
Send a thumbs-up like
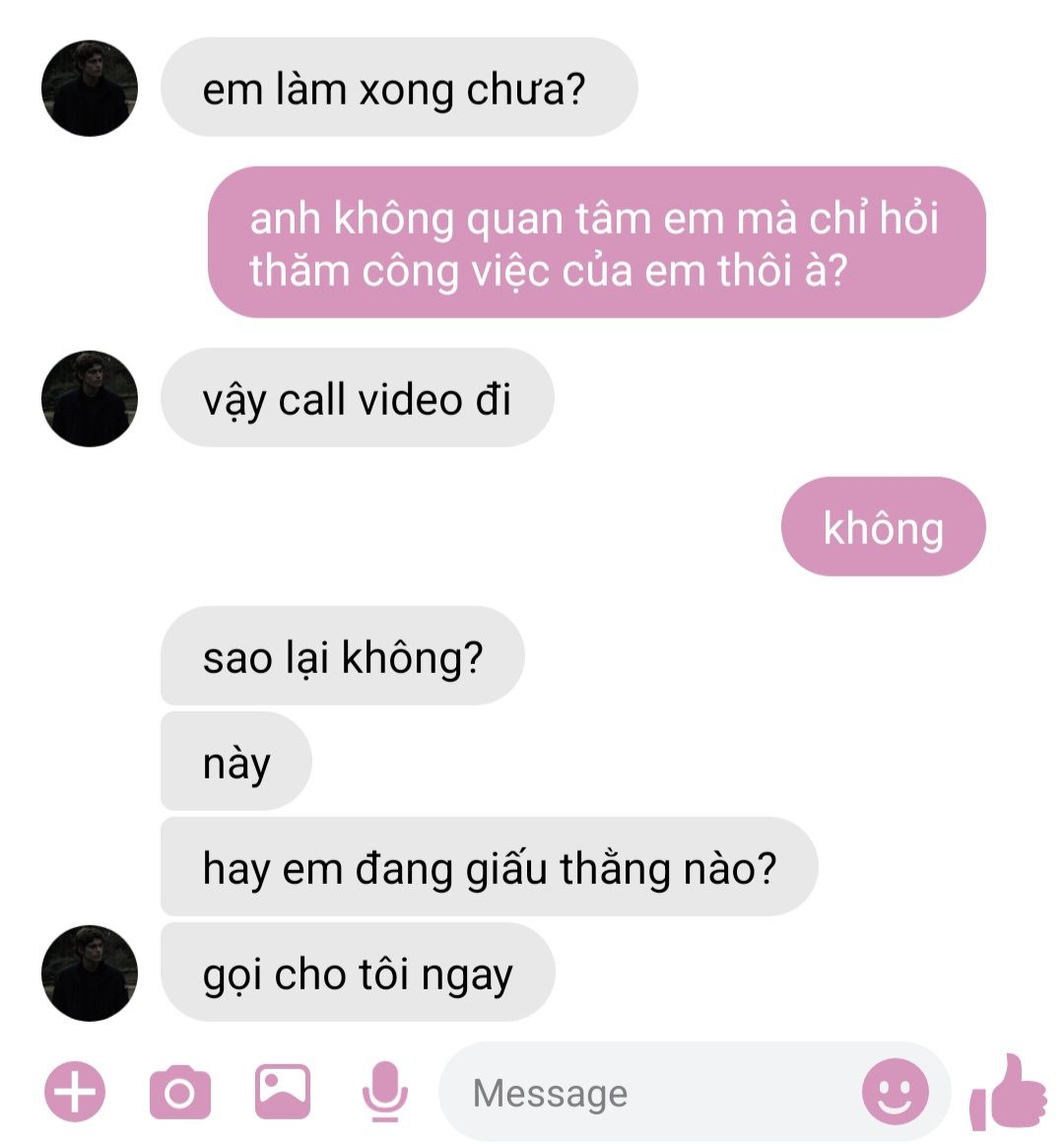1009,1092
